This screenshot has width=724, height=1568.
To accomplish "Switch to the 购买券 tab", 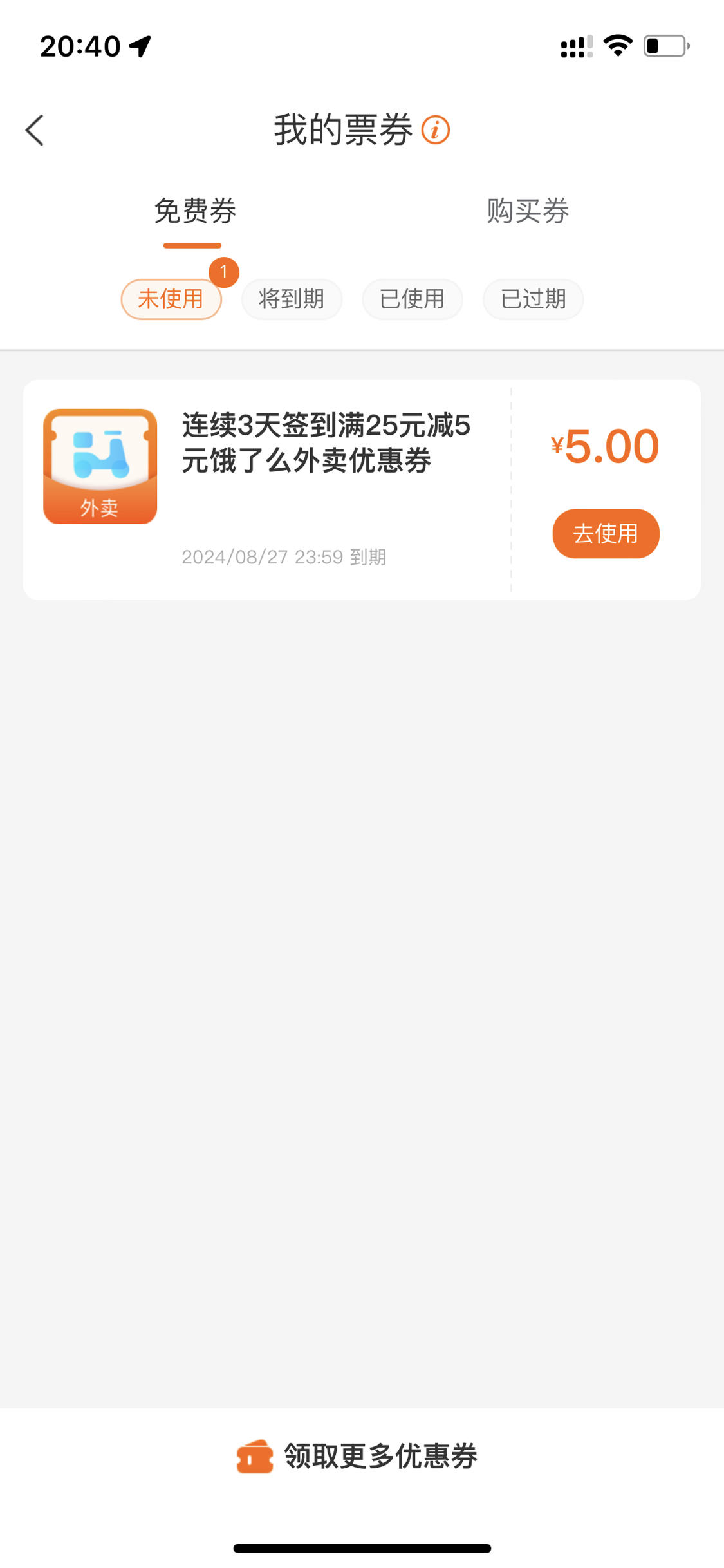I will click(x=528, y=211).
